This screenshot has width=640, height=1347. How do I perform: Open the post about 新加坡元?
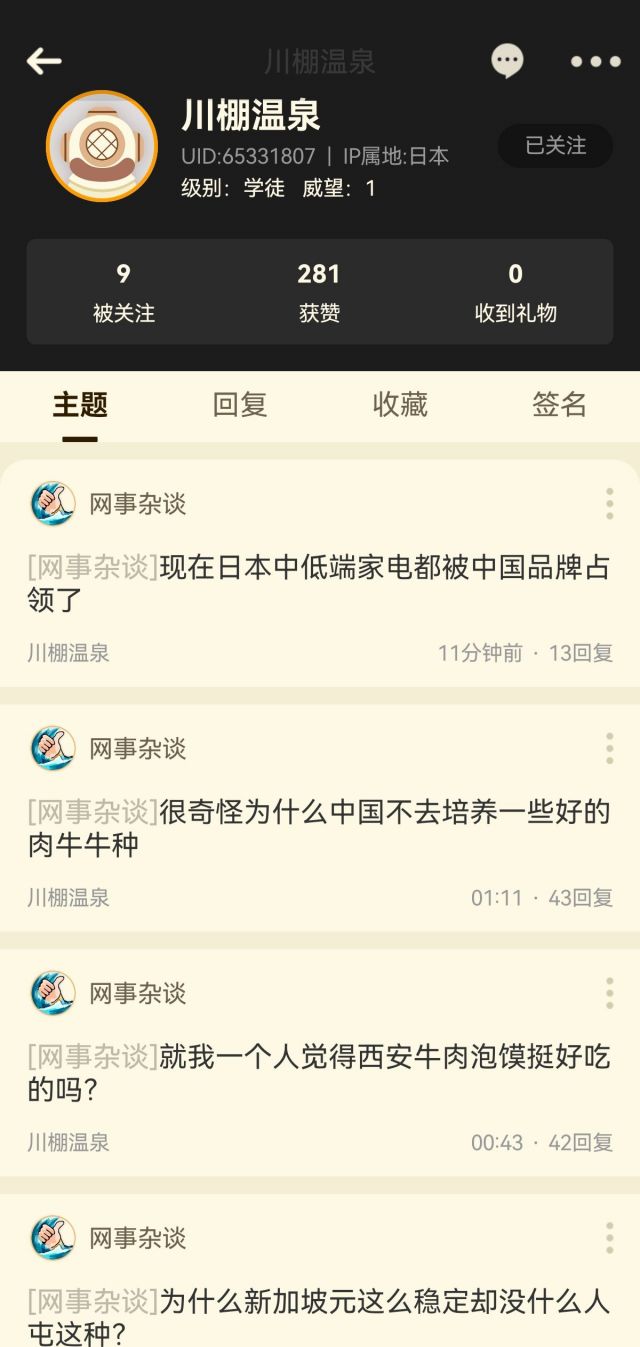pyautogui.click(x=318, y=1316)
